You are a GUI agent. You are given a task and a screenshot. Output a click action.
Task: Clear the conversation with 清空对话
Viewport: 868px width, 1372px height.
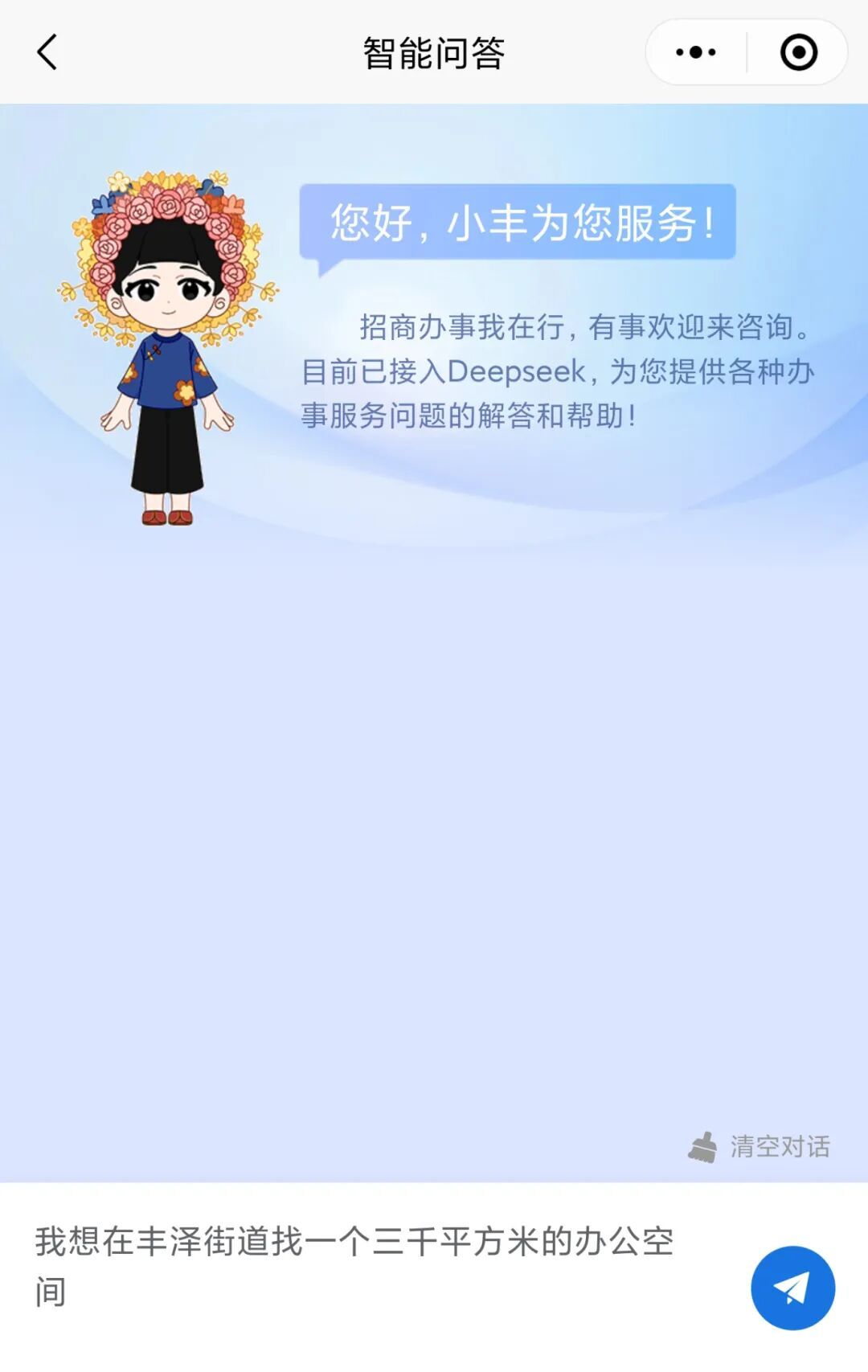click(x=759, y=1146)
